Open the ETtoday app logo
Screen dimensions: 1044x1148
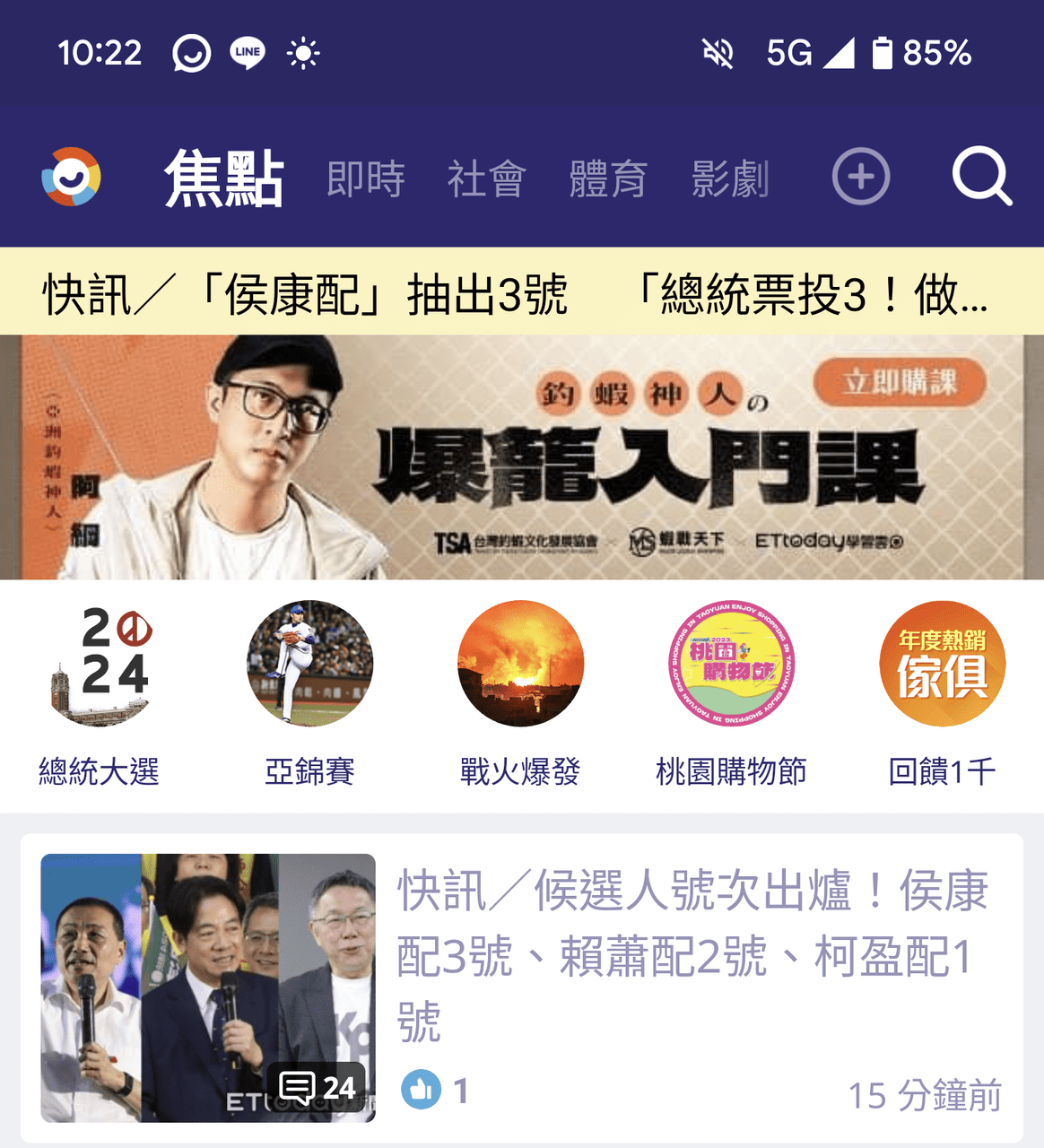72,177
